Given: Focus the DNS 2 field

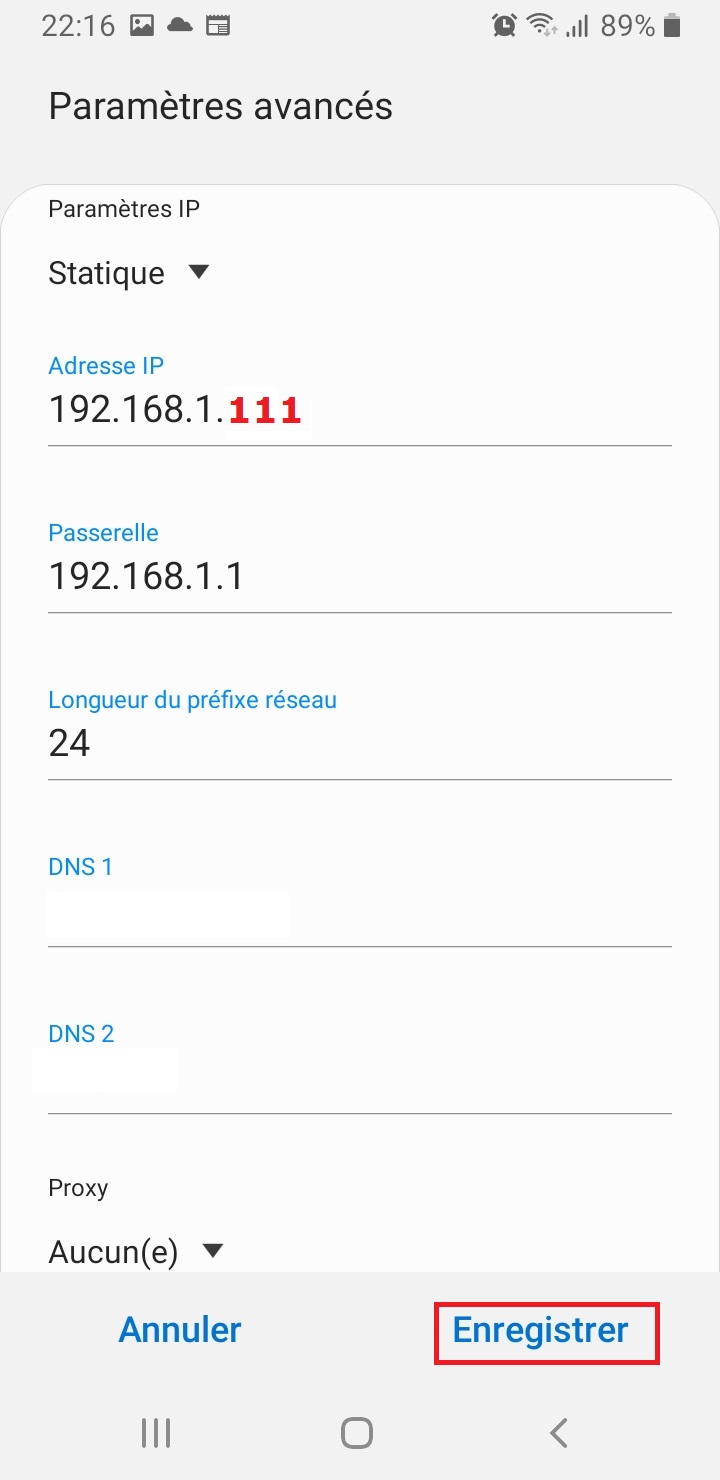Looking at the screenshot, I should tap(358, 1080).
